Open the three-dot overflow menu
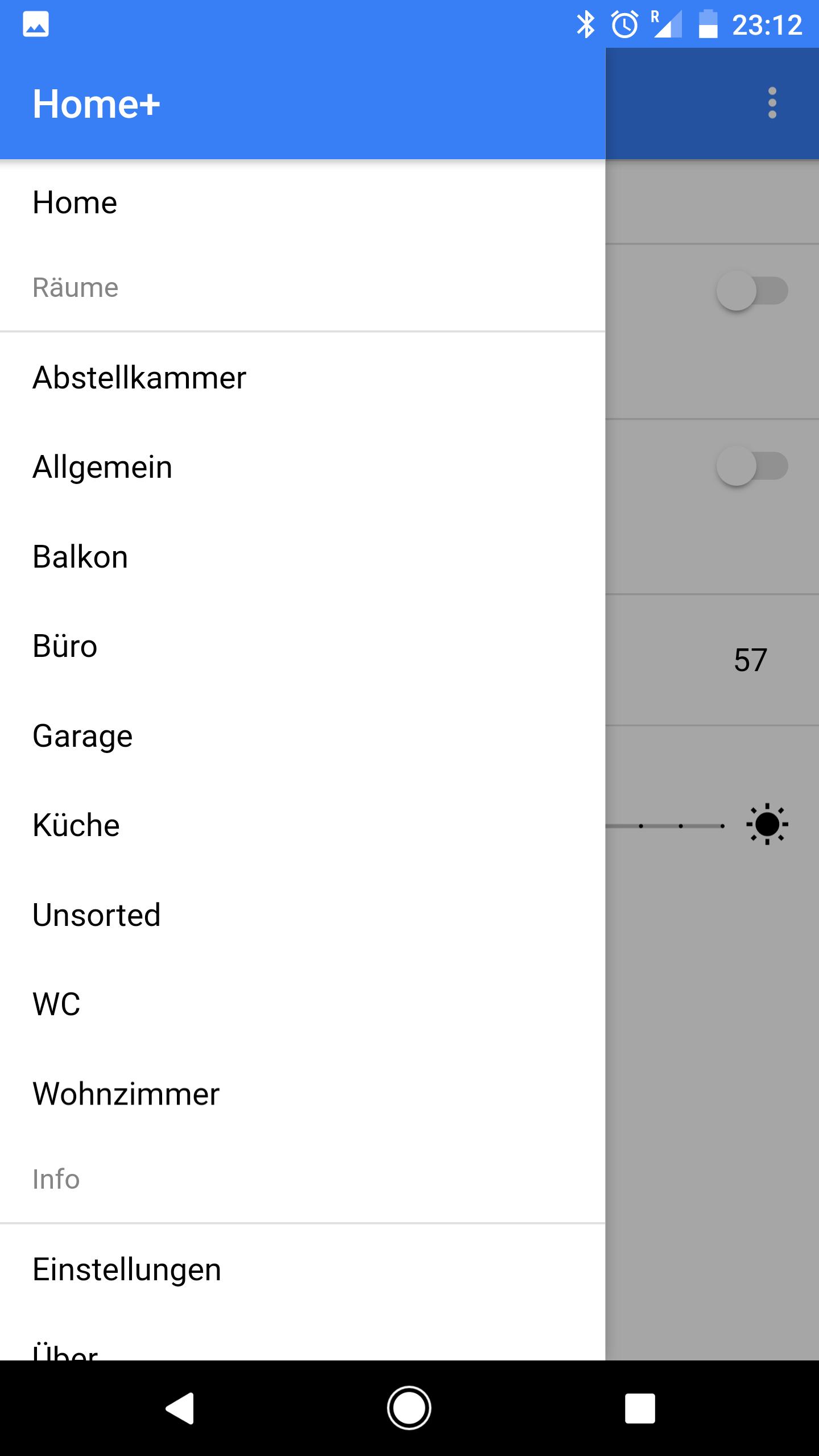Image resolution: width=819 pixels, height=1456 pixels. point(772,103)
